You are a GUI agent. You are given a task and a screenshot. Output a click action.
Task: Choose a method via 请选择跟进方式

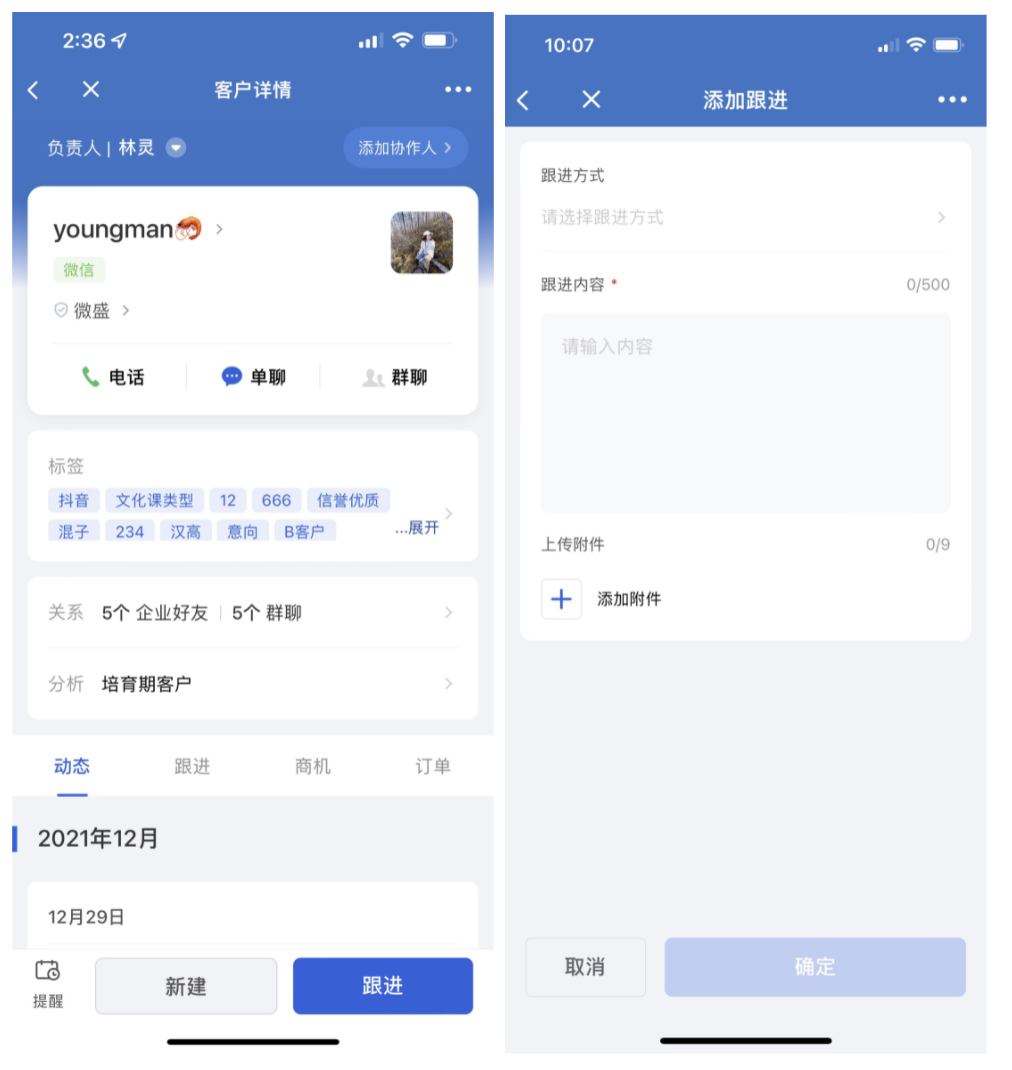pyautogui.click(x=744, y=217)
